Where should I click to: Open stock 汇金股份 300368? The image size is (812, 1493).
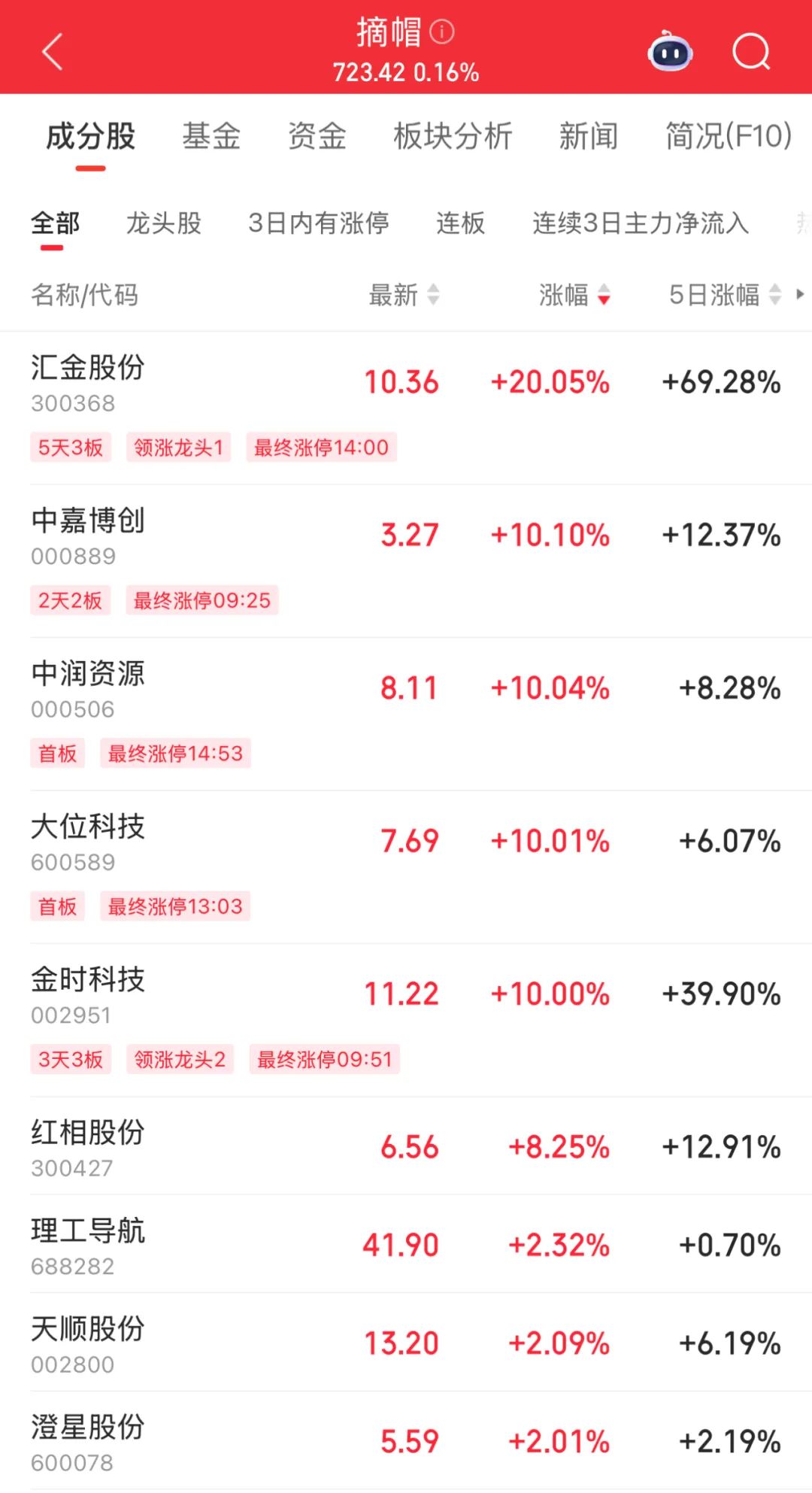pyautogui.click(x=406, y=408)
